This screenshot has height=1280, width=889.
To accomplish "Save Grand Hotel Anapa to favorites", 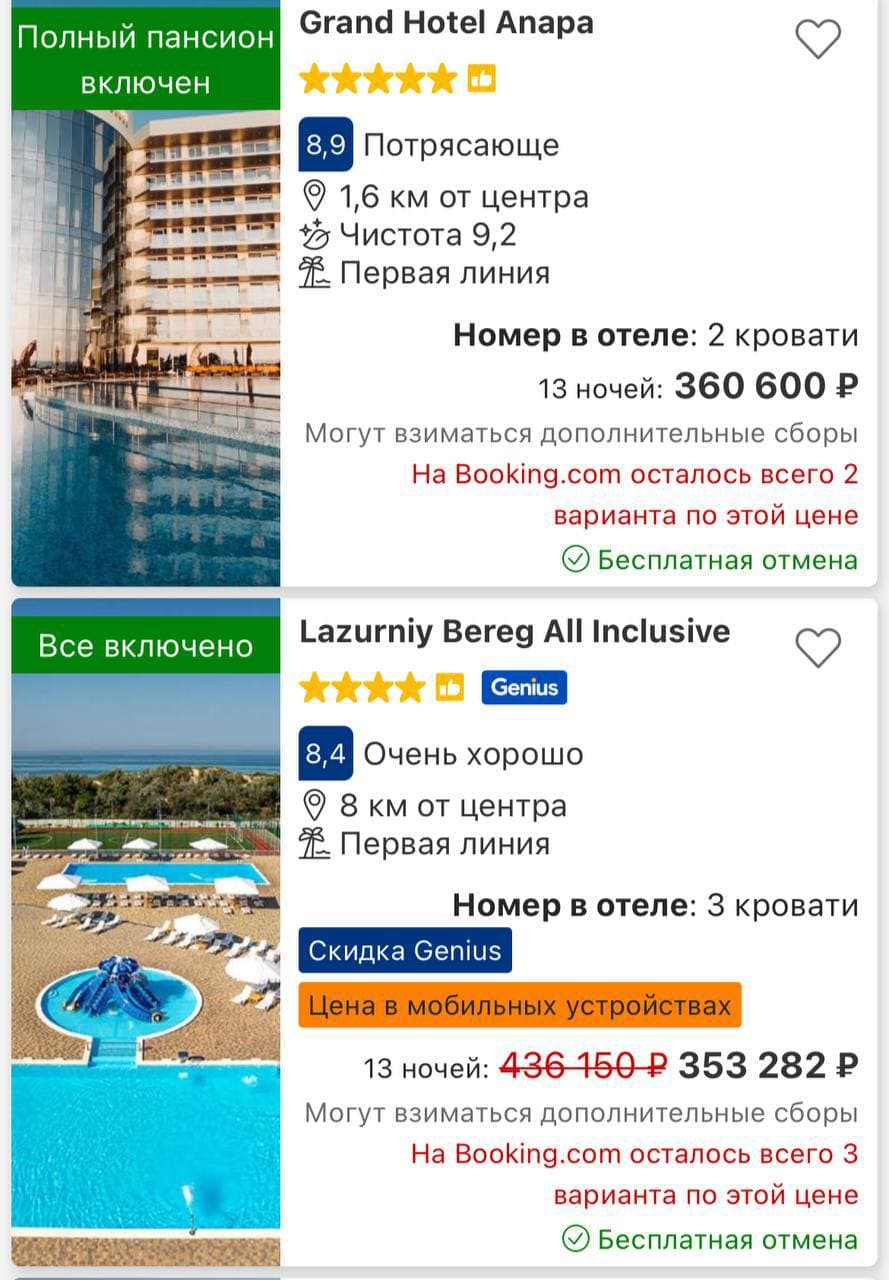I will (817, 40).
